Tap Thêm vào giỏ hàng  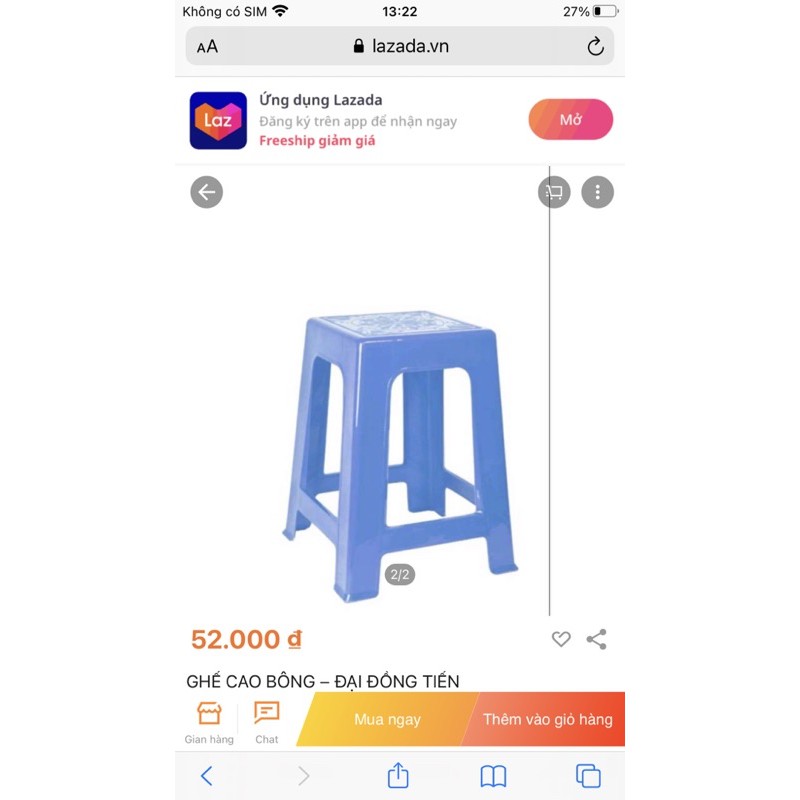(x=547, y=719)
